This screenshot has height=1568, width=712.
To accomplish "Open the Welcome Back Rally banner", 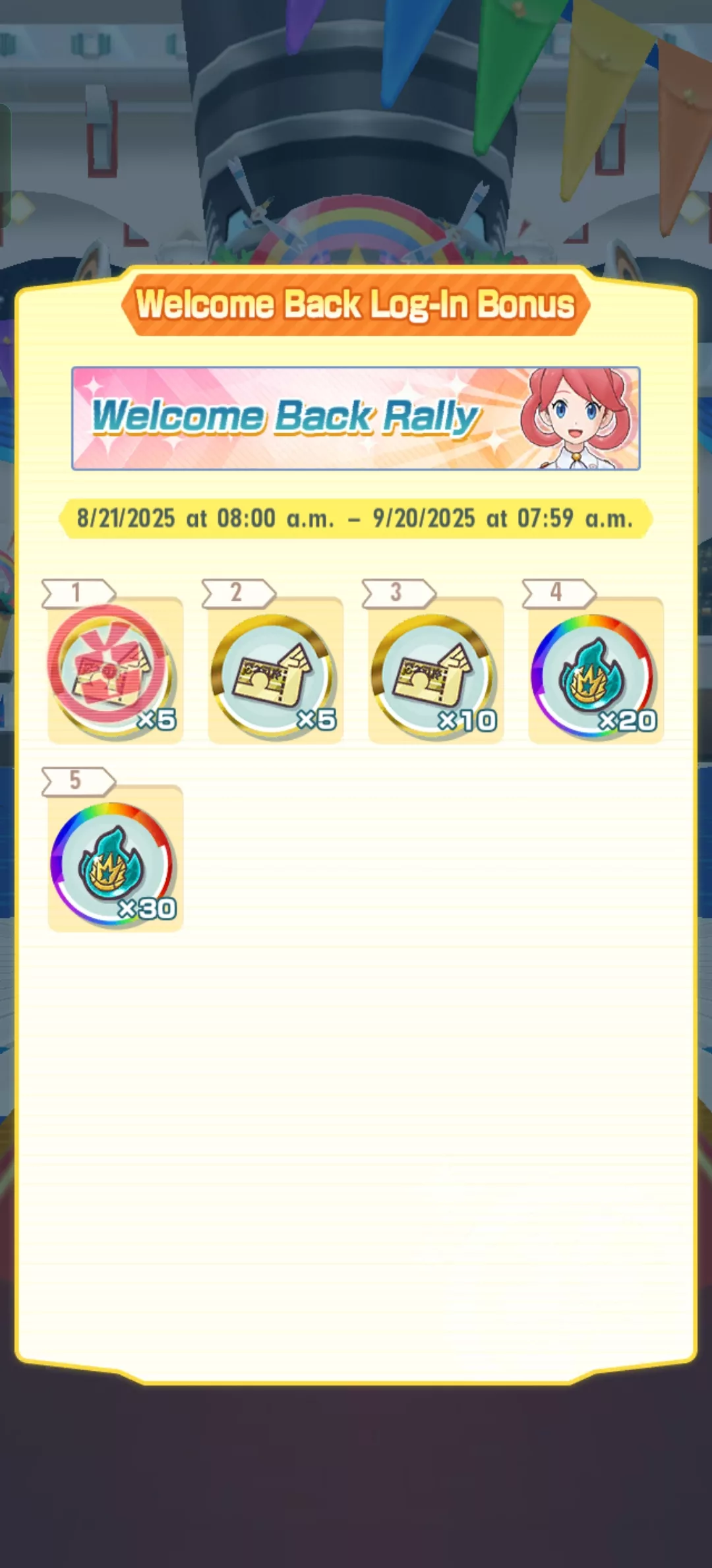I will click(355, 418).
